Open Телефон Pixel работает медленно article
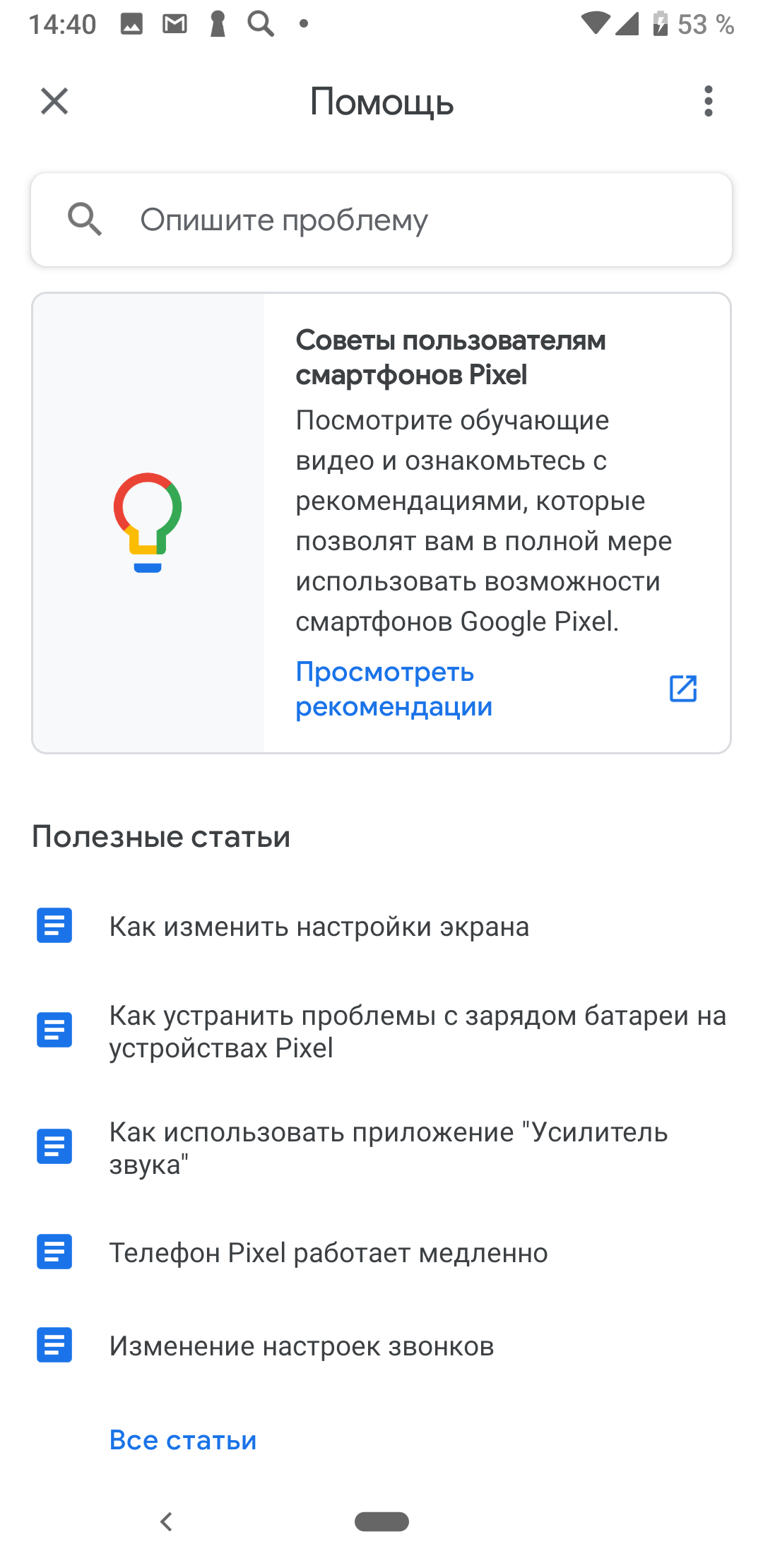The width and height of the screenshot is (763, 1568). [381, 1252]
